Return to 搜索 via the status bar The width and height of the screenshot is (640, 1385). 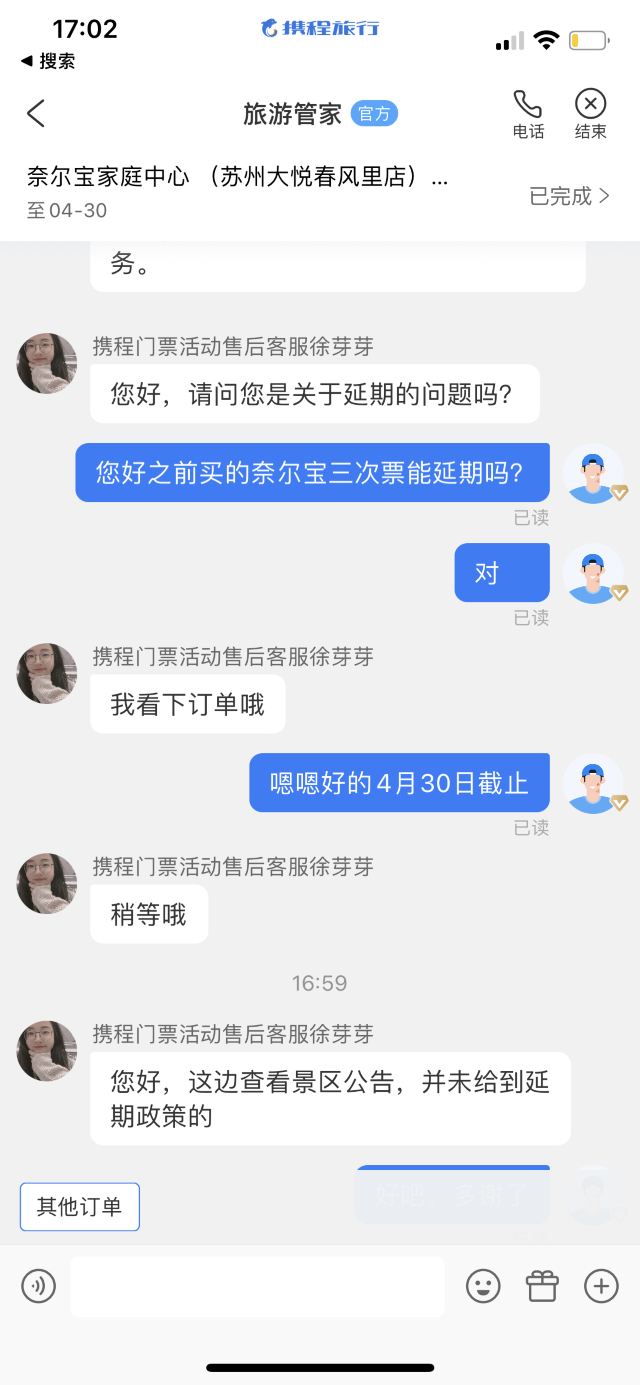pyautogui.click(x=48, y=61)
